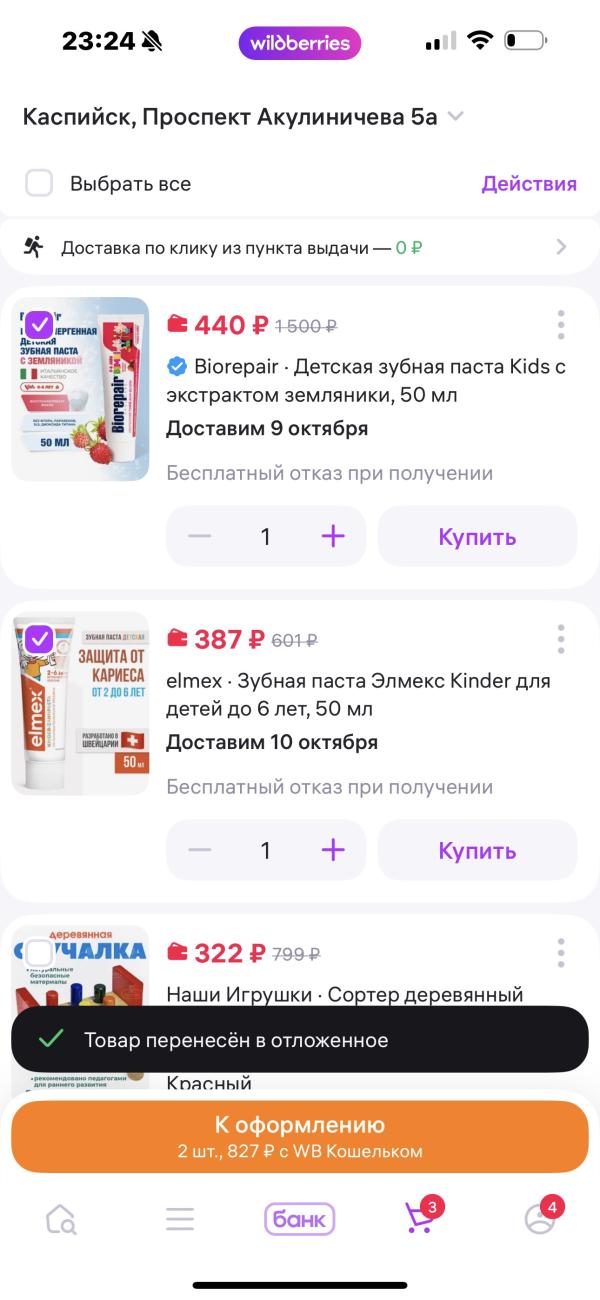This screenshot has height=1300, width=600.
Task: Uncheck the elmex toothpaste item
Action: 39,638
